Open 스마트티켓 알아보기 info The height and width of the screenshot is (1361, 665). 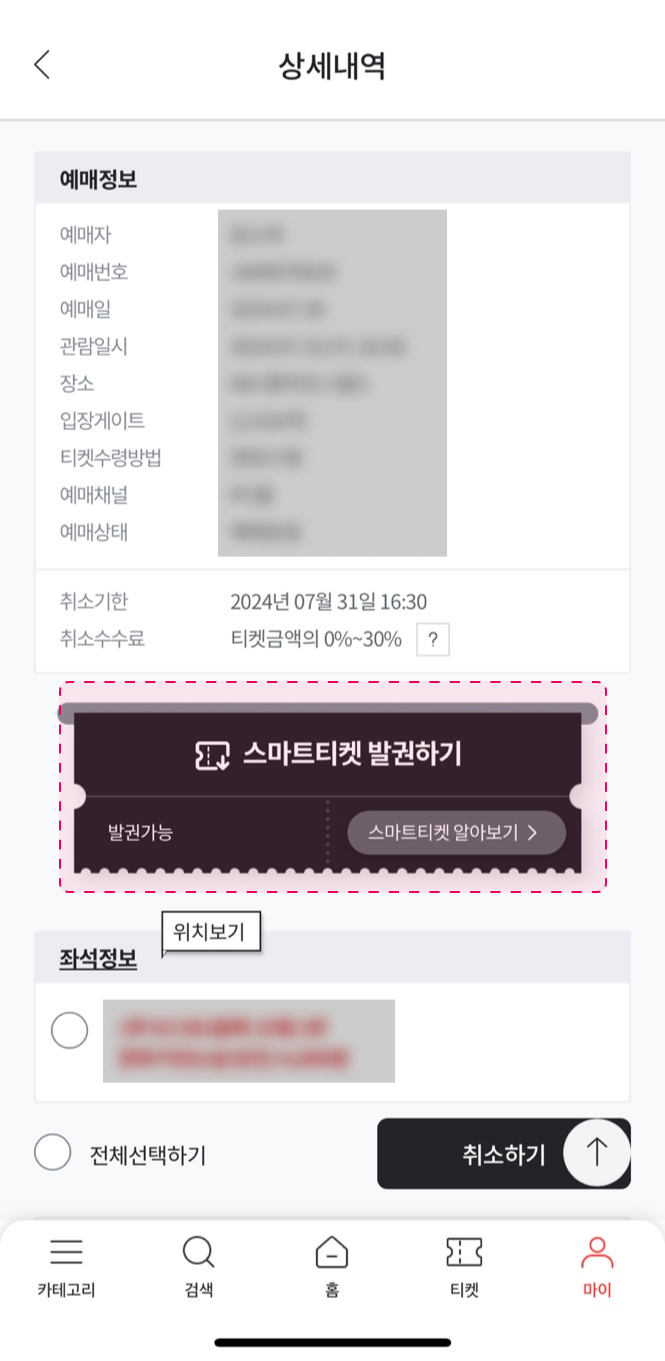(x=456, y=832)
